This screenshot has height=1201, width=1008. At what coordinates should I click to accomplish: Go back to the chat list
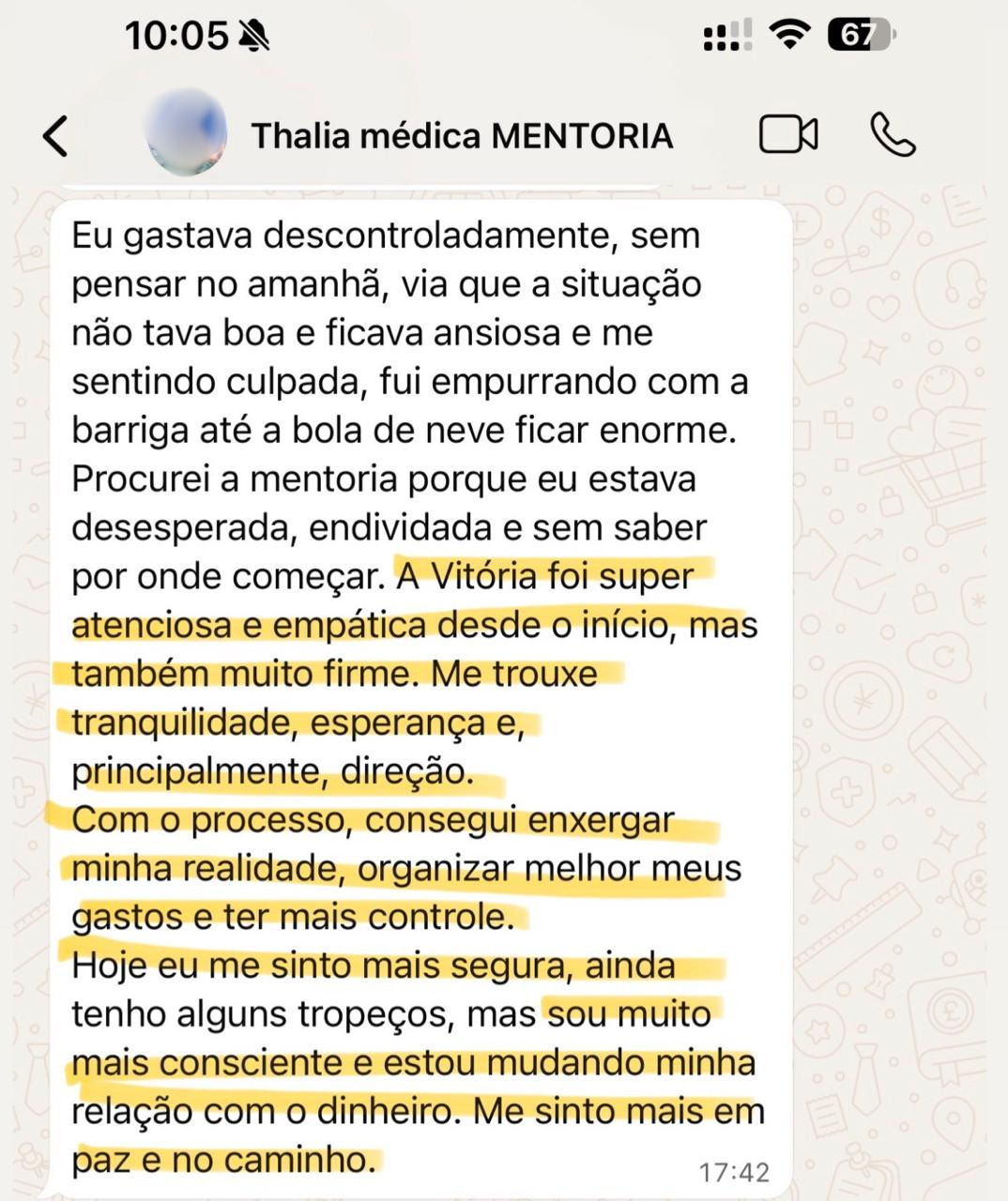(56, 136)
